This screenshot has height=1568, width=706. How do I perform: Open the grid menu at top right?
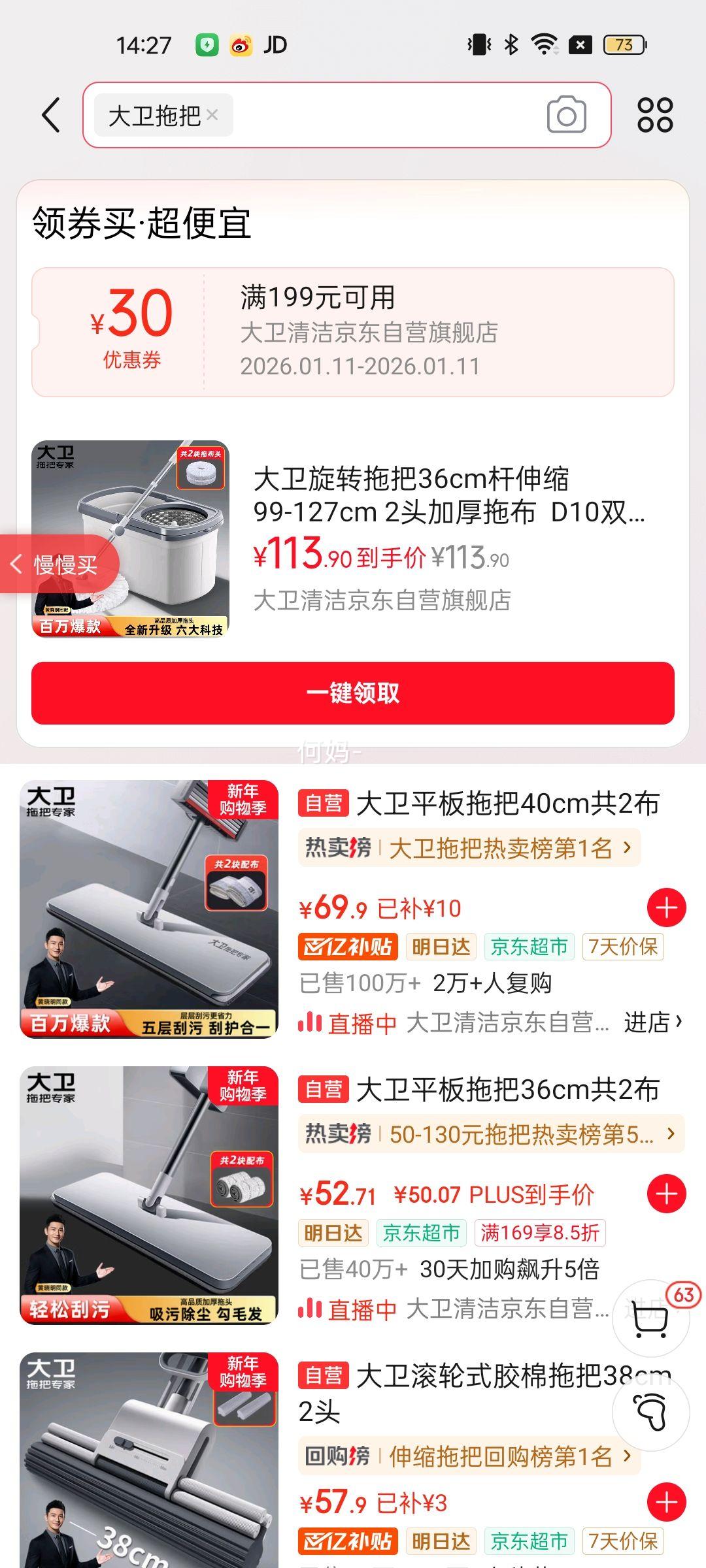[656, 116]
